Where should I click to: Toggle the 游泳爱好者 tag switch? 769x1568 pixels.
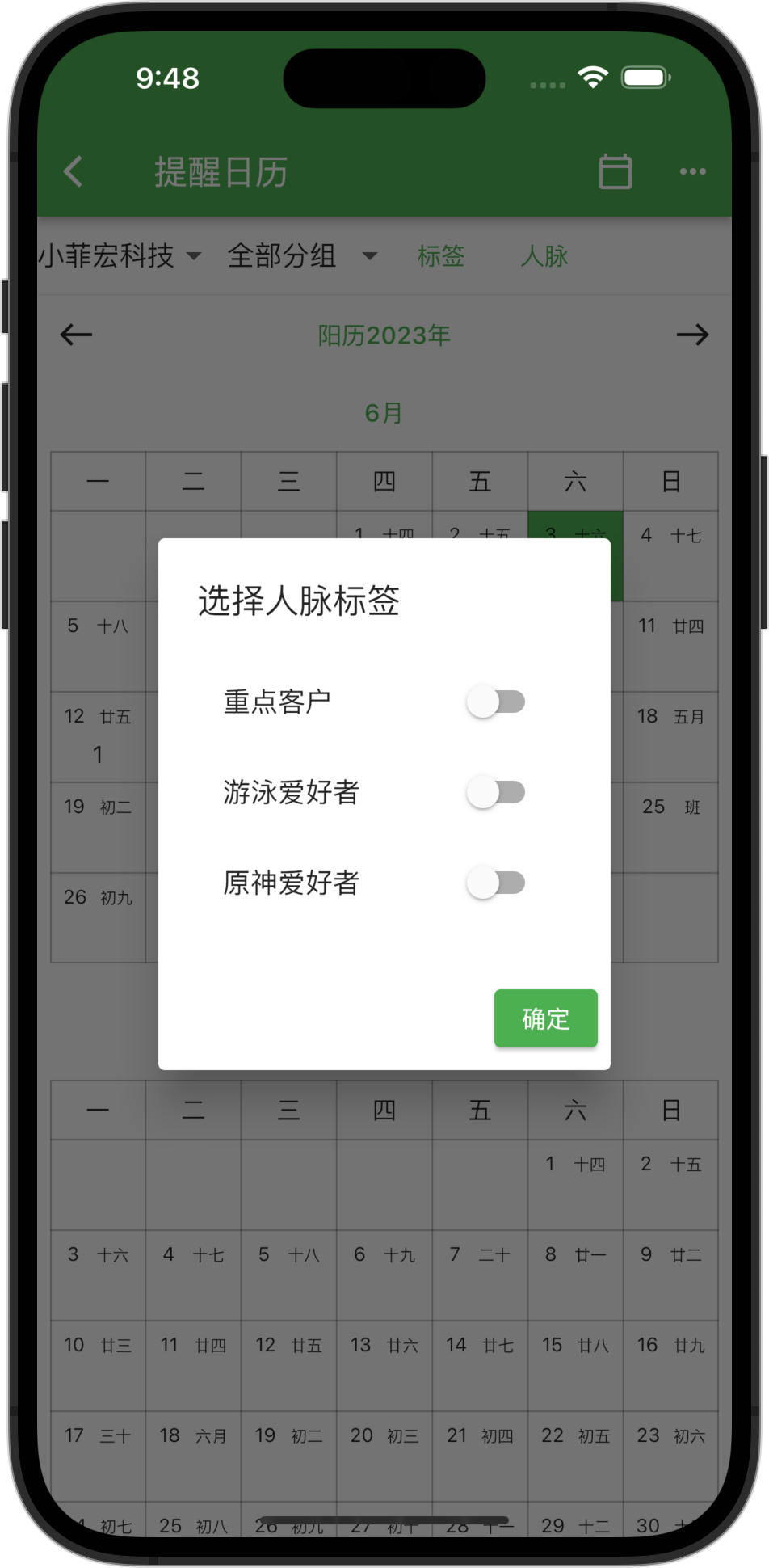pyautogui.click(x=495, y=792)
